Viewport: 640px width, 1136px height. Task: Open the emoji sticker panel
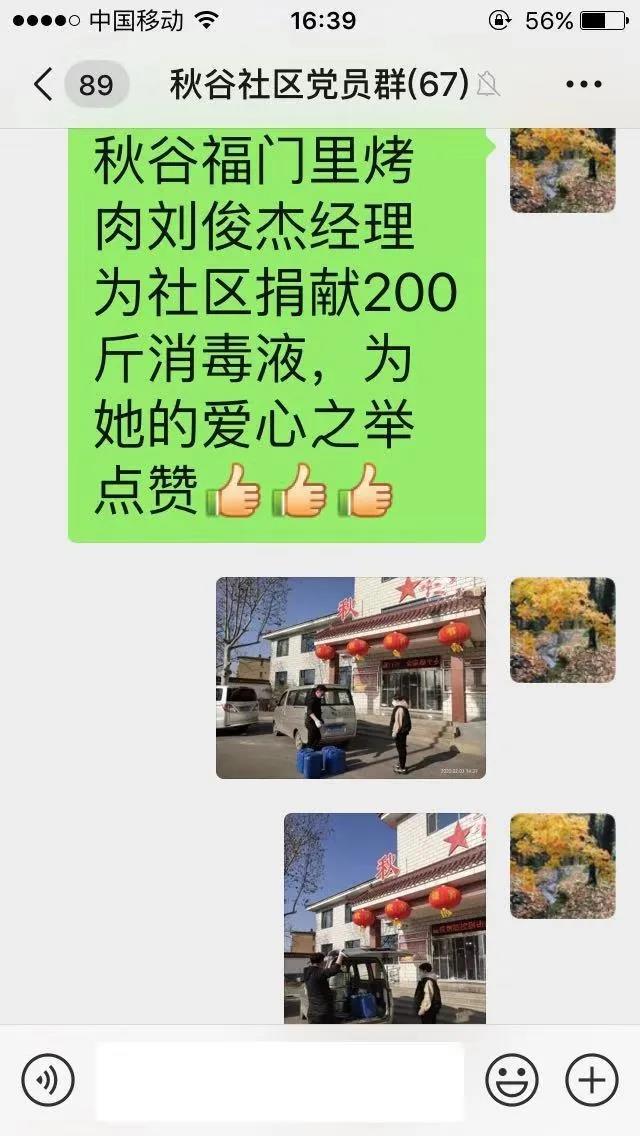[511, 1080]
